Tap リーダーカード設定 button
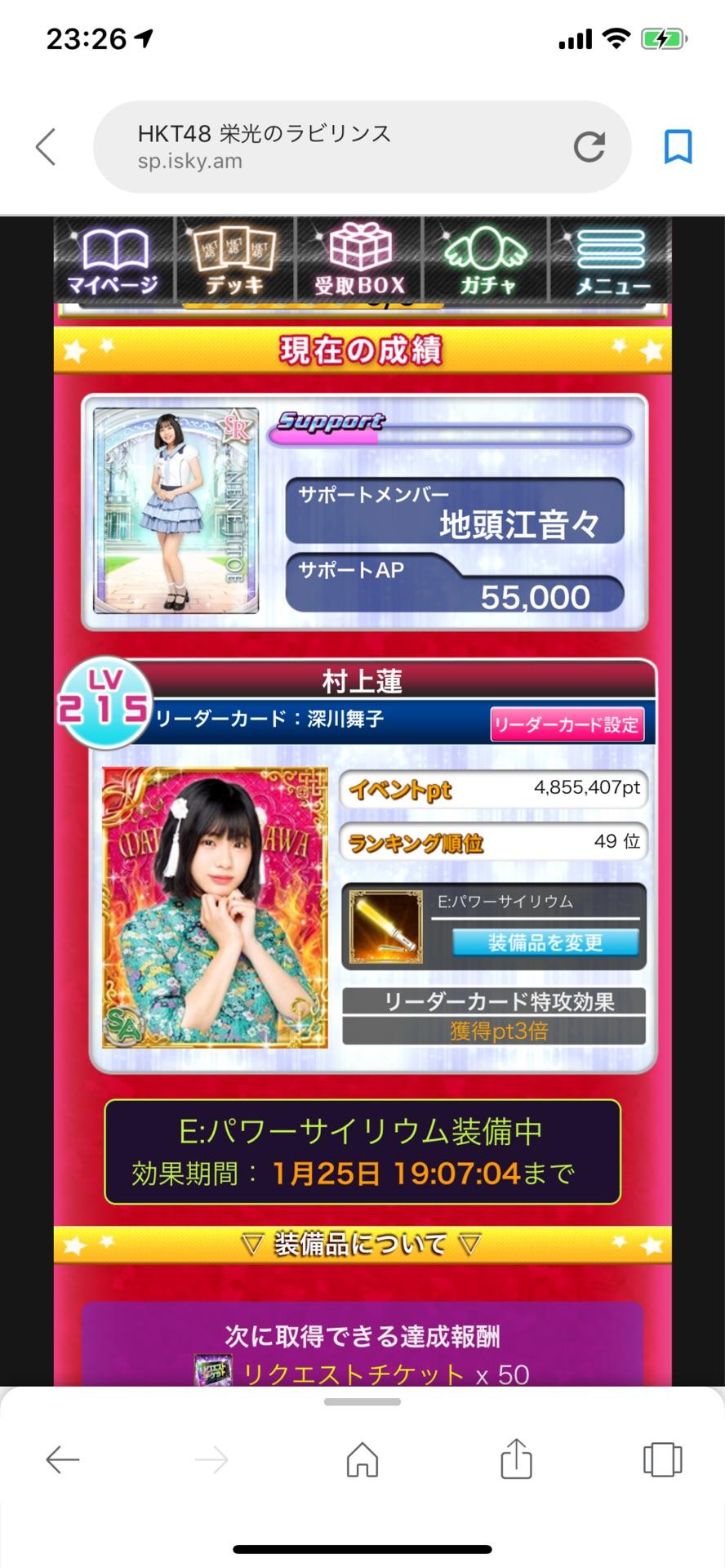Screen dimensions: 725x1568 (x=566, y=724)
